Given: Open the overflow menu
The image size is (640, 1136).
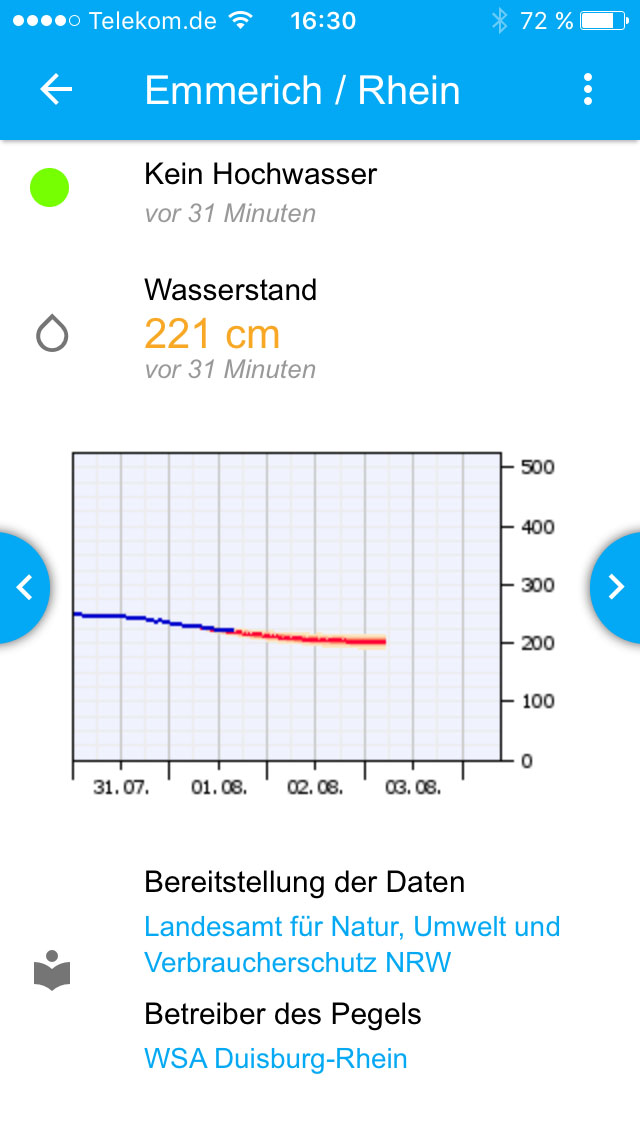Looking at the screenshot, I should click(587, 90).
